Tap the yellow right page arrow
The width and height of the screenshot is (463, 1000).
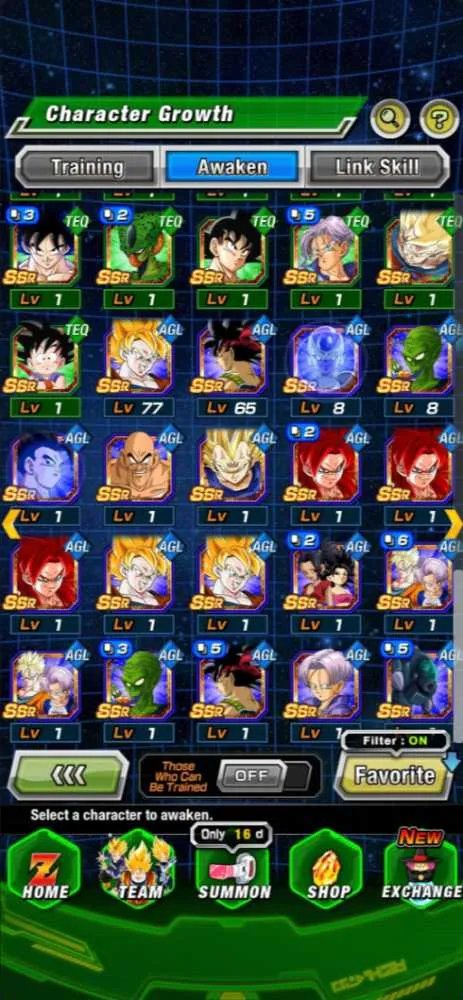pyautogui.click(x=453, y=524)
